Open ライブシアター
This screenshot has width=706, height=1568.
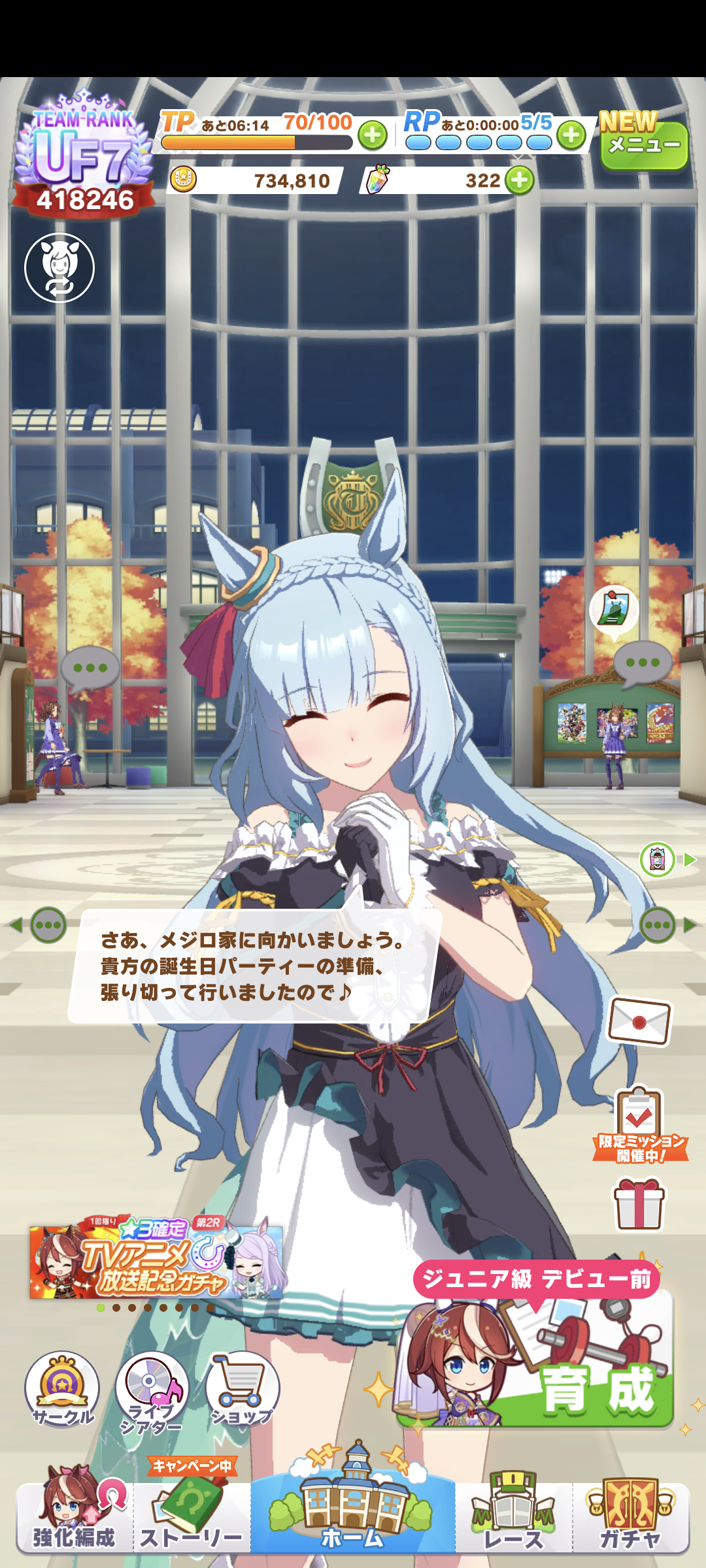point(152,1390)
